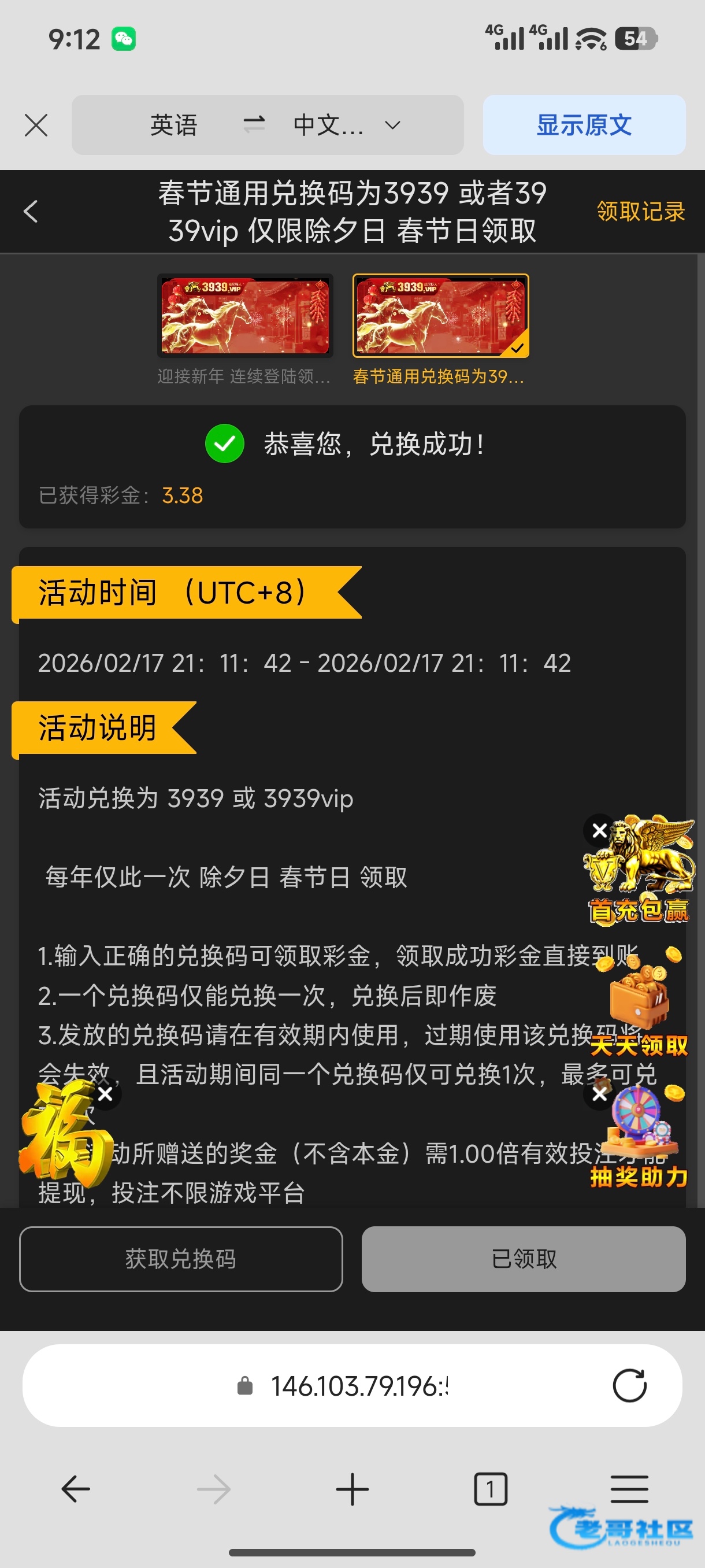Dismiss the 抽奖助力 floating banner
This screenshot has height=1568, width=705.
click(599, 1094)
